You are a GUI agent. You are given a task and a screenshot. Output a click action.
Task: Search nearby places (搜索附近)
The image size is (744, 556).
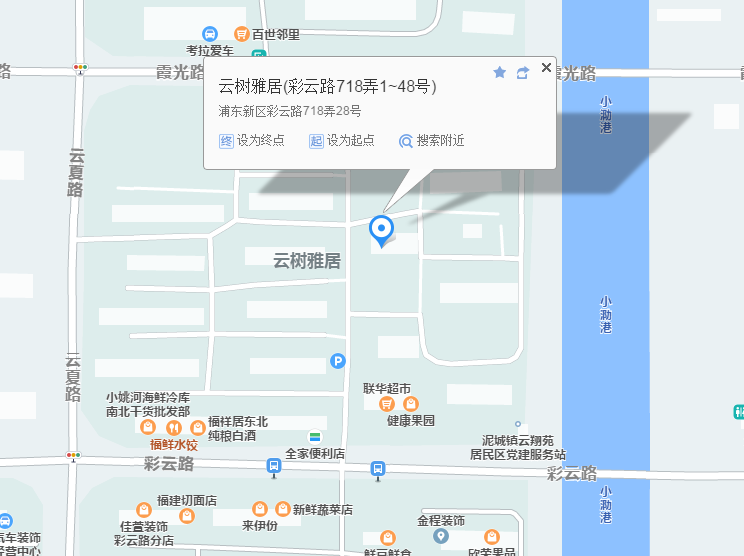click(432, 141)
